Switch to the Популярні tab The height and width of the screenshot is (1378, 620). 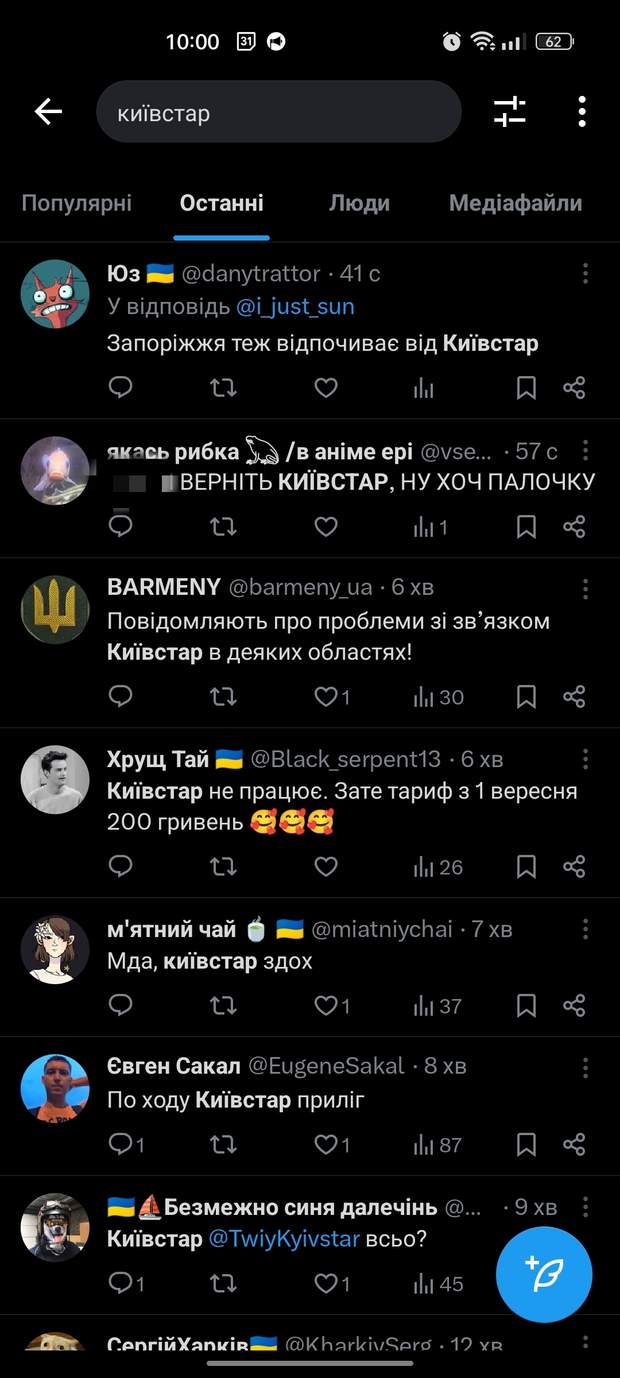pos(77,203)
